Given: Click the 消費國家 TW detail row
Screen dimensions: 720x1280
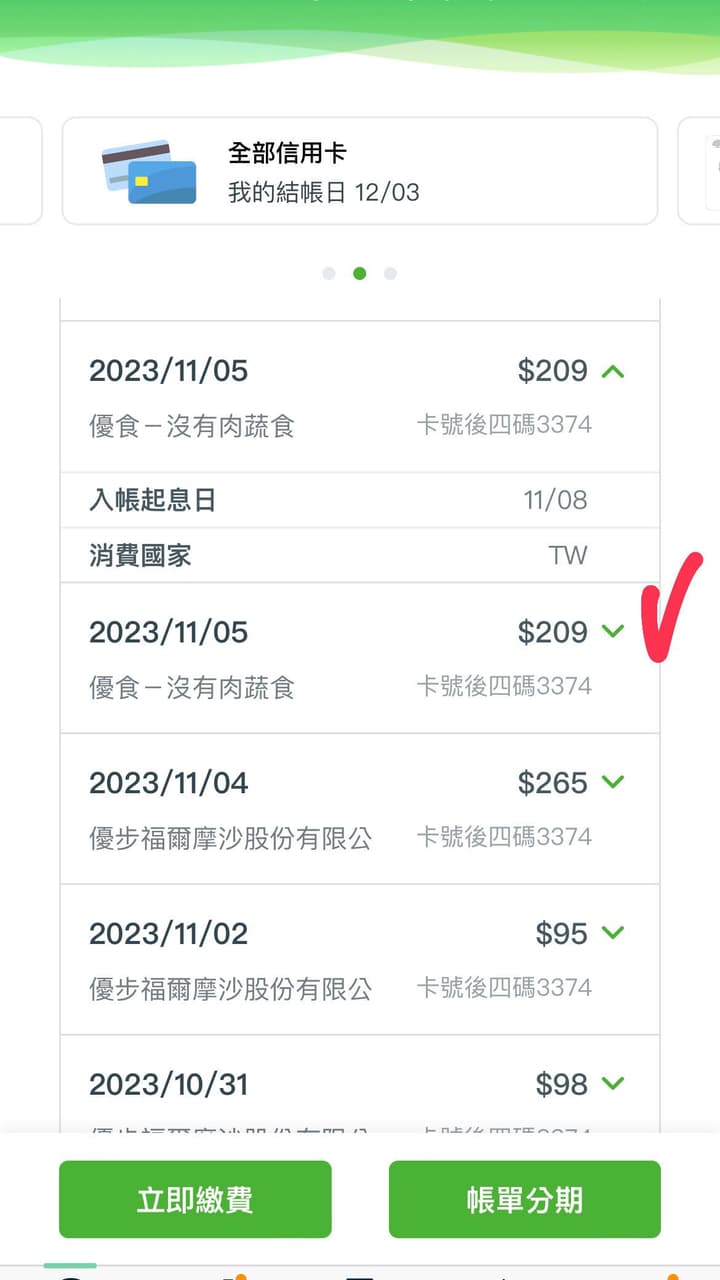Looking at the screenshot, I should point(360,556).
